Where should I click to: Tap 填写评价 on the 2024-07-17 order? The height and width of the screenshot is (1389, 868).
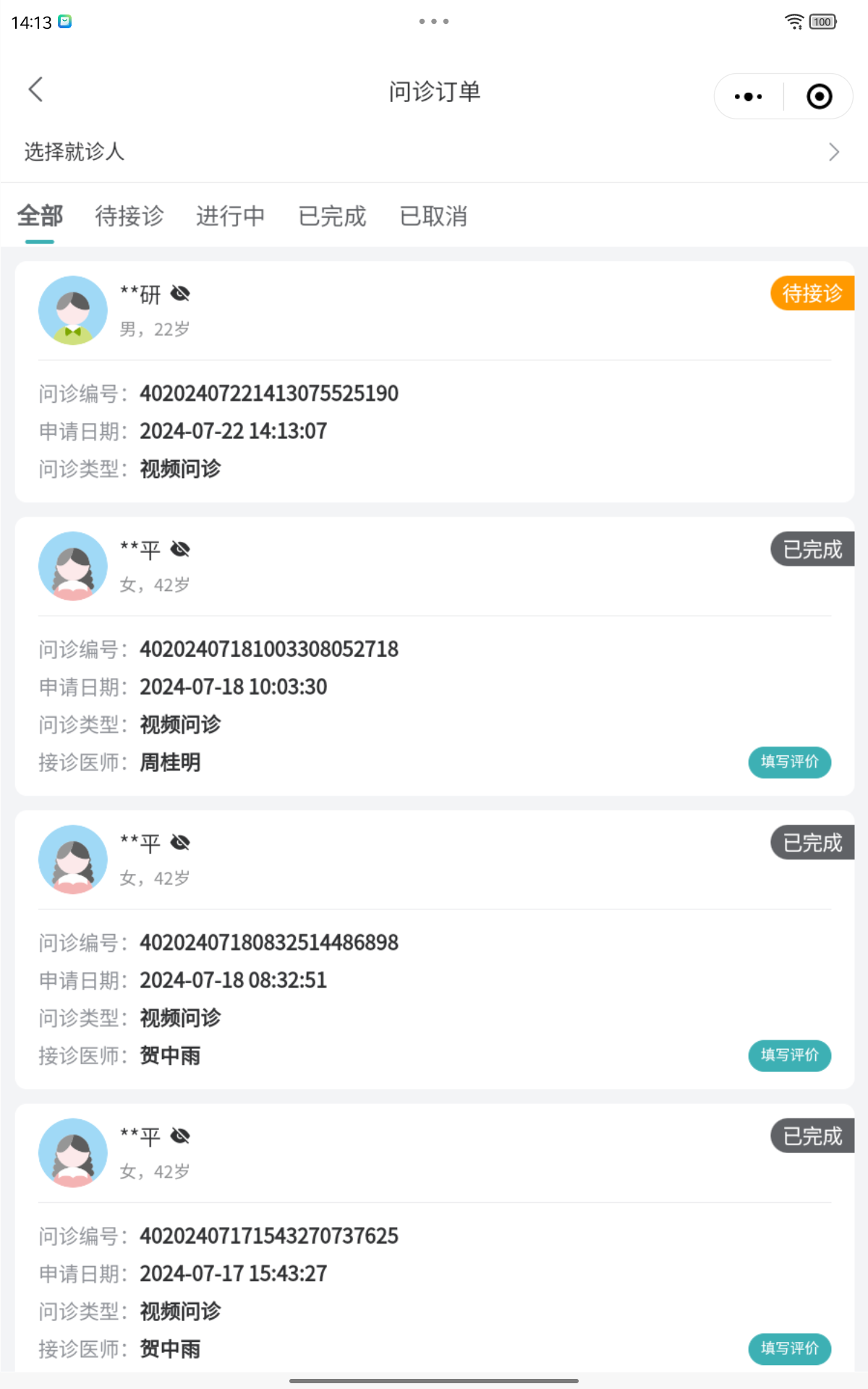coord(789,1348)
